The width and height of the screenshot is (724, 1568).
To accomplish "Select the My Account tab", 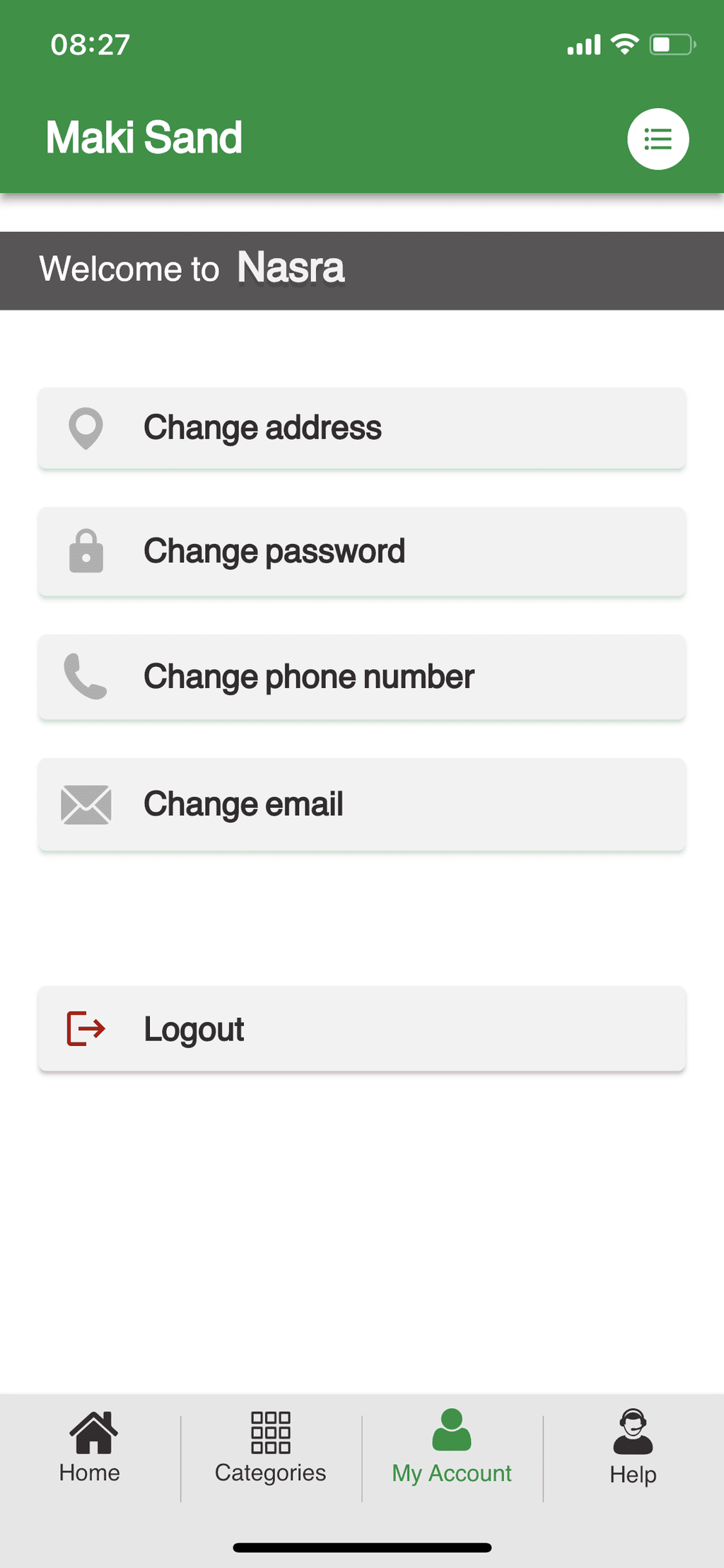I will (452, 1447).
